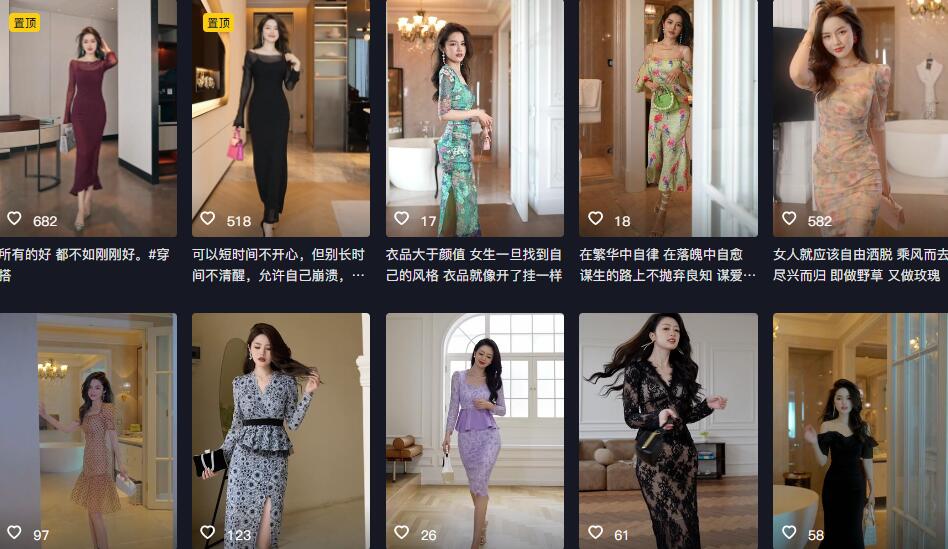Screen dimensions: 948x549
Task: Open the purple lace dress video with 26 likes
Action: [474, 430]
